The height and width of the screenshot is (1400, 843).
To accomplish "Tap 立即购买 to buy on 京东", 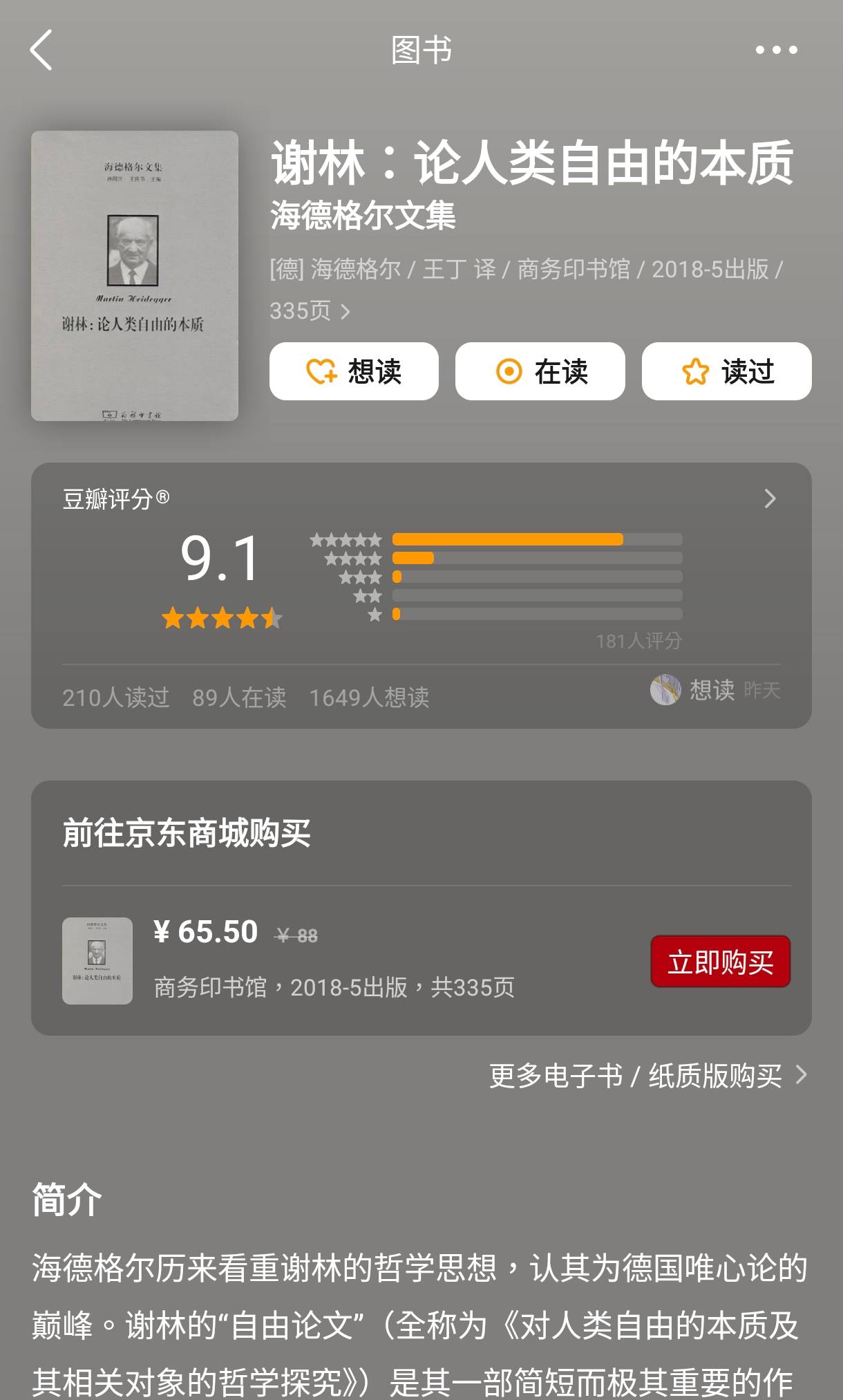I will tap(720, 962).
